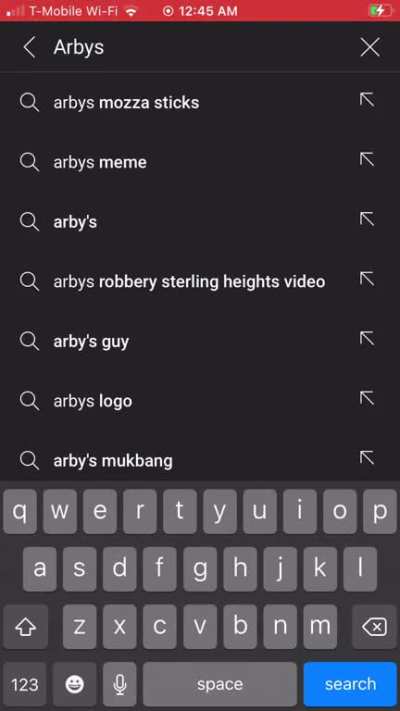Tap the backspace key
Screen dimensions: 400x711
click(x=374, y=627)
